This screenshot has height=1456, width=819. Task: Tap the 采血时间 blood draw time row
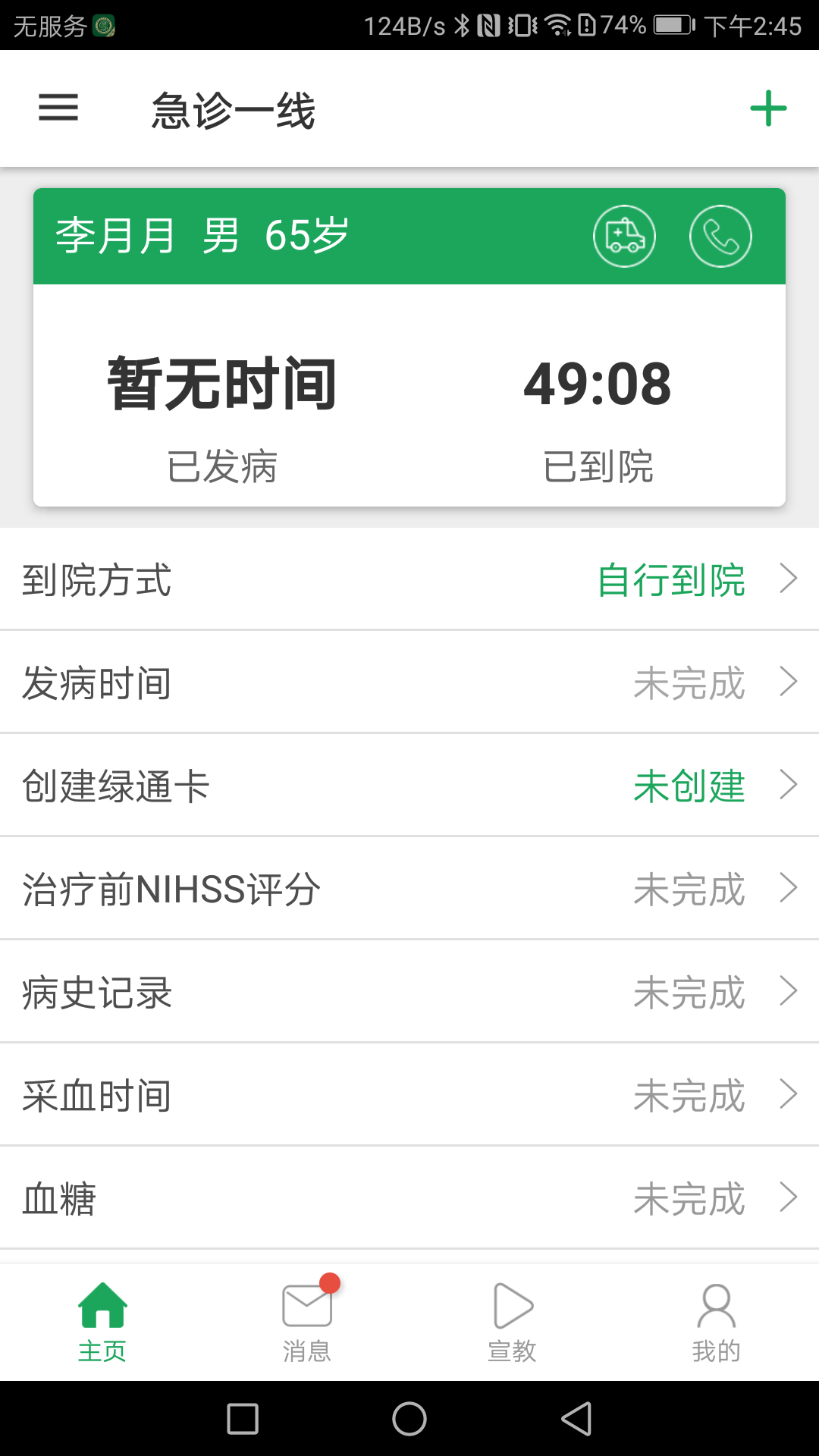point(409,1095)
